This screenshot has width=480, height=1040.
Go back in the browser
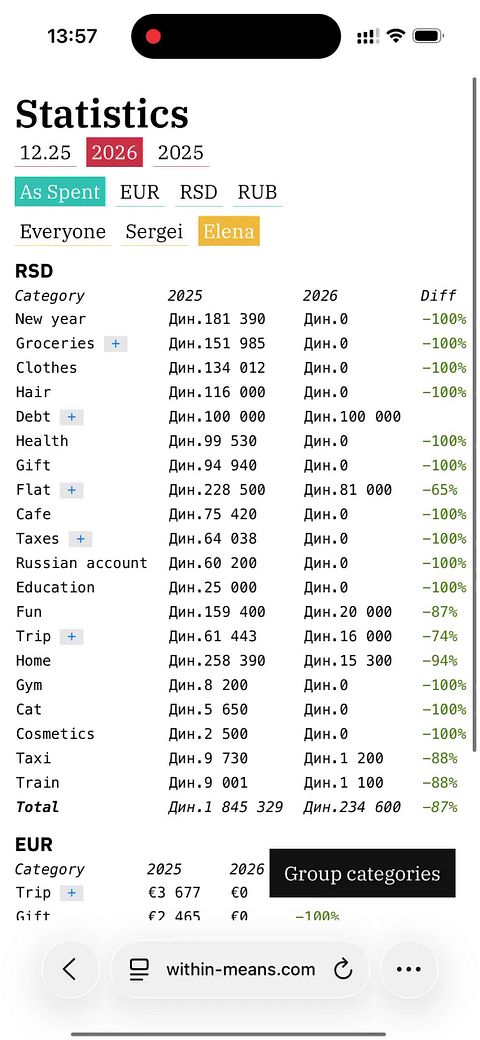tap(70, 970)
